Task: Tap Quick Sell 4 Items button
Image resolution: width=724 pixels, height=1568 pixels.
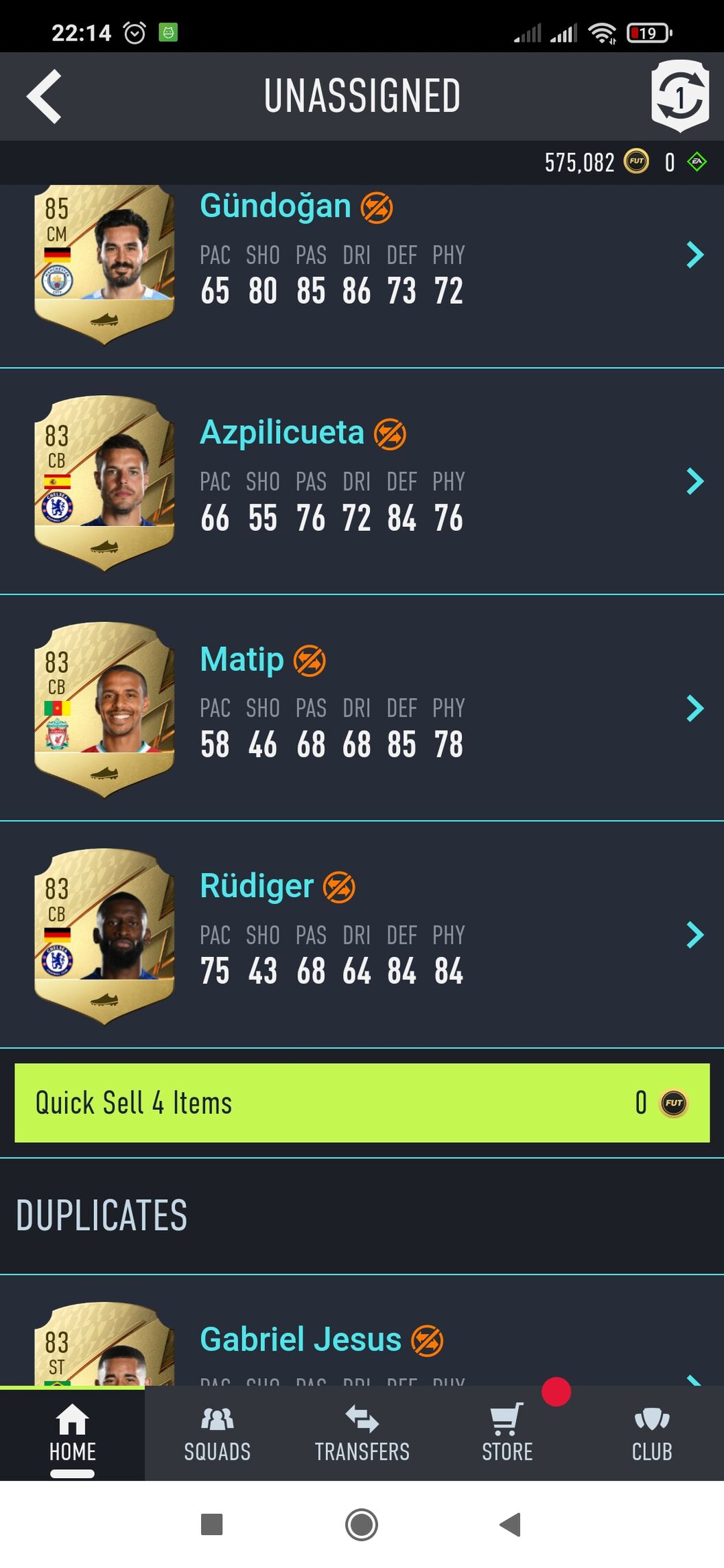Action: tap(362, 1102)
